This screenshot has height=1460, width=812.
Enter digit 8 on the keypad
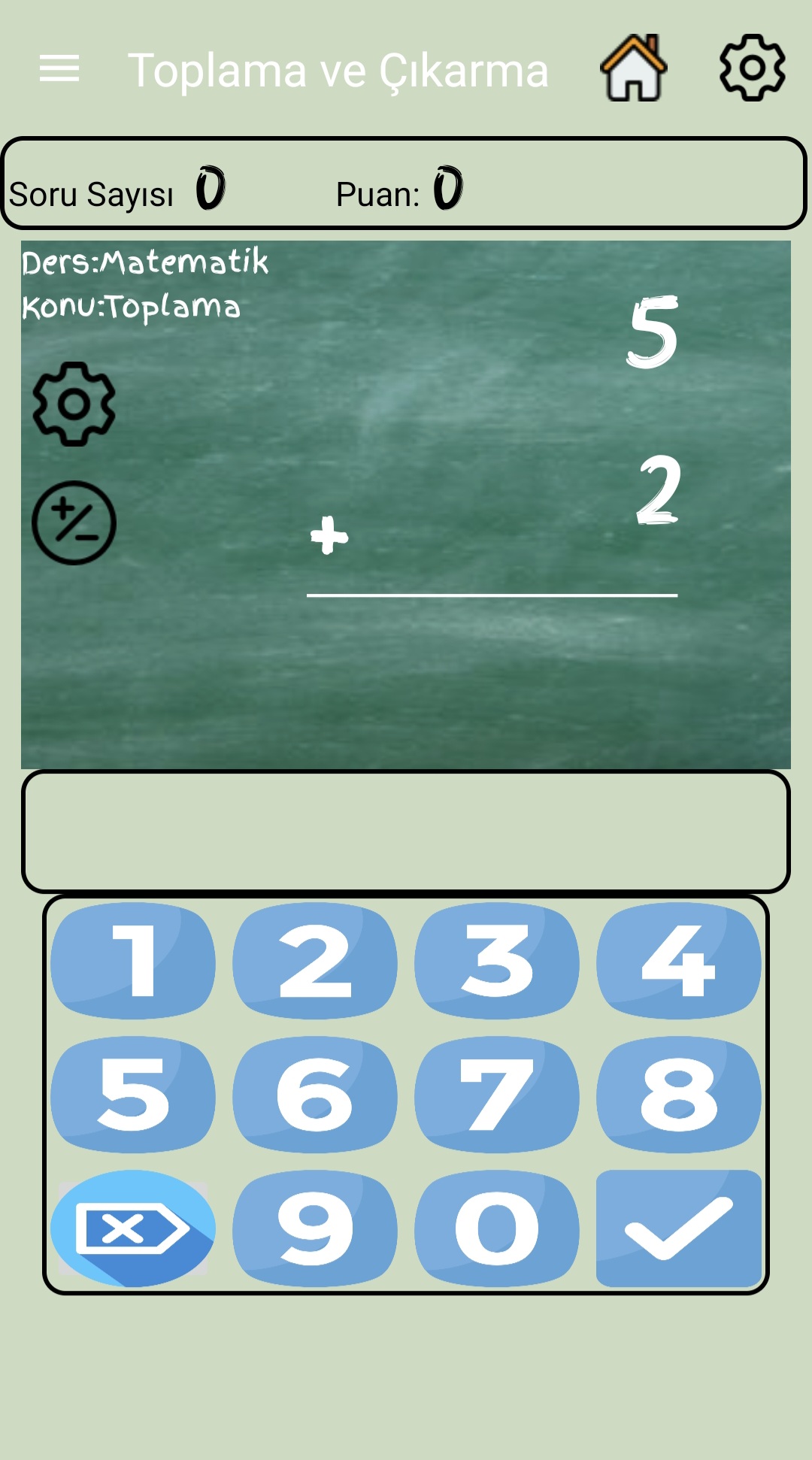(x=679, y=1095)
